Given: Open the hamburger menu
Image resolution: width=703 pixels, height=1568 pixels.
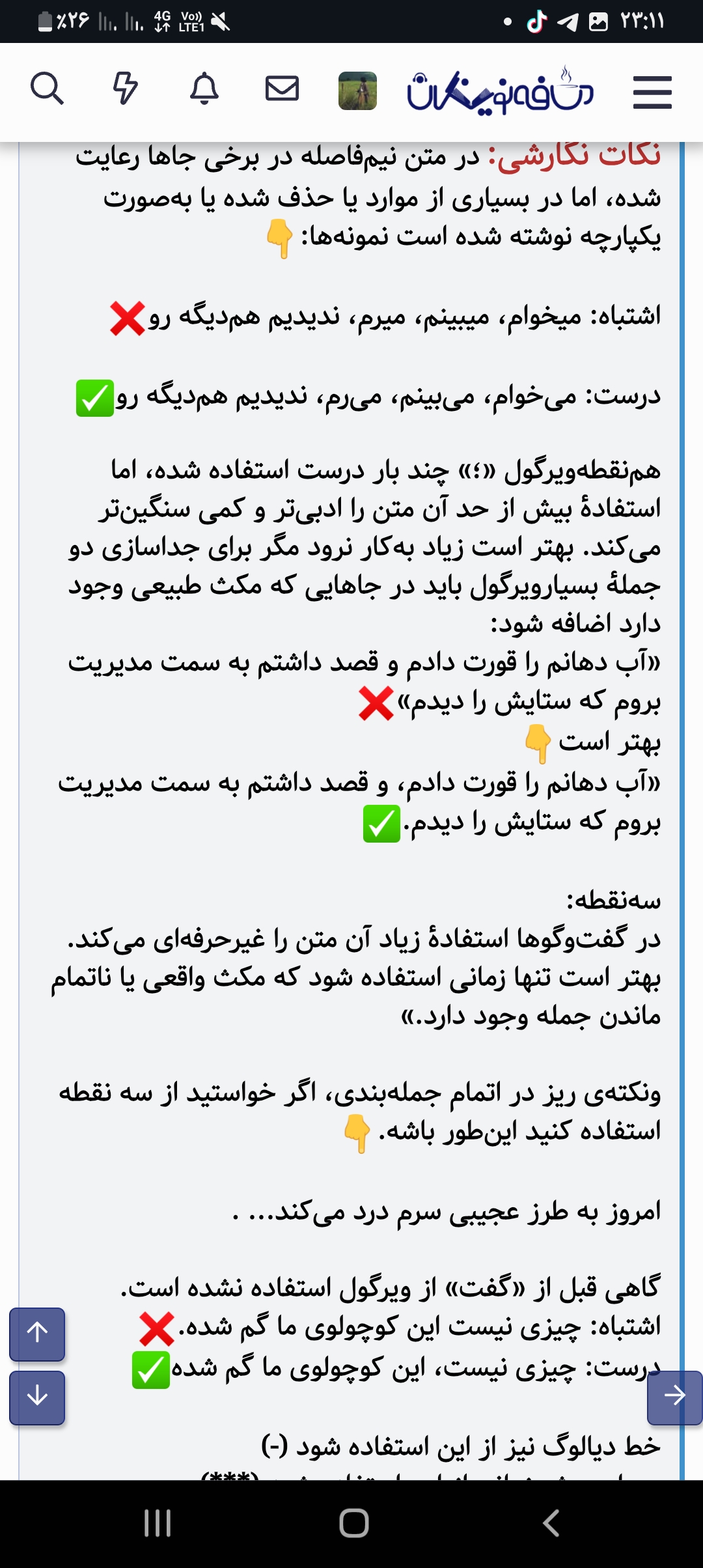Looking at the screenshot, I should [652, 91].
